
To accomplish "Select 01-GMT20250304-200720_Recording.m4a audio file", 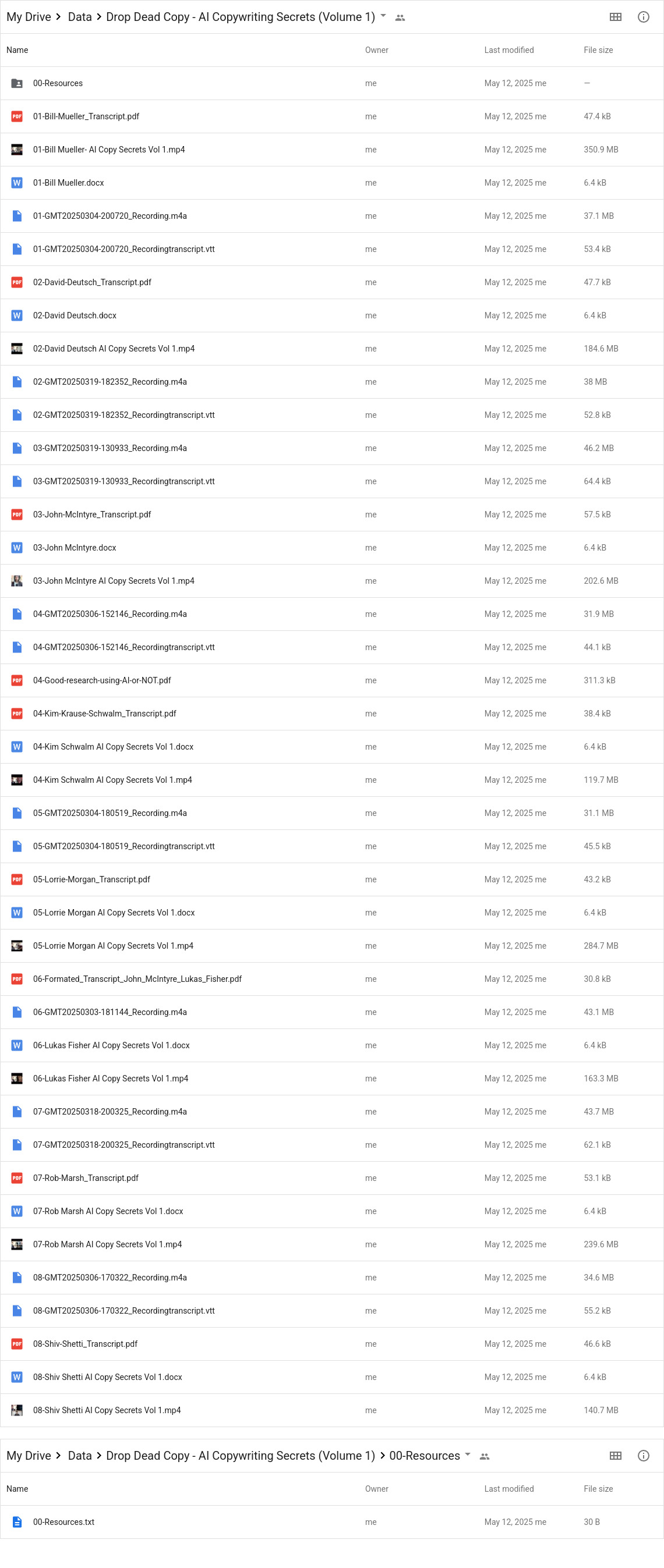I will [110, 216].
